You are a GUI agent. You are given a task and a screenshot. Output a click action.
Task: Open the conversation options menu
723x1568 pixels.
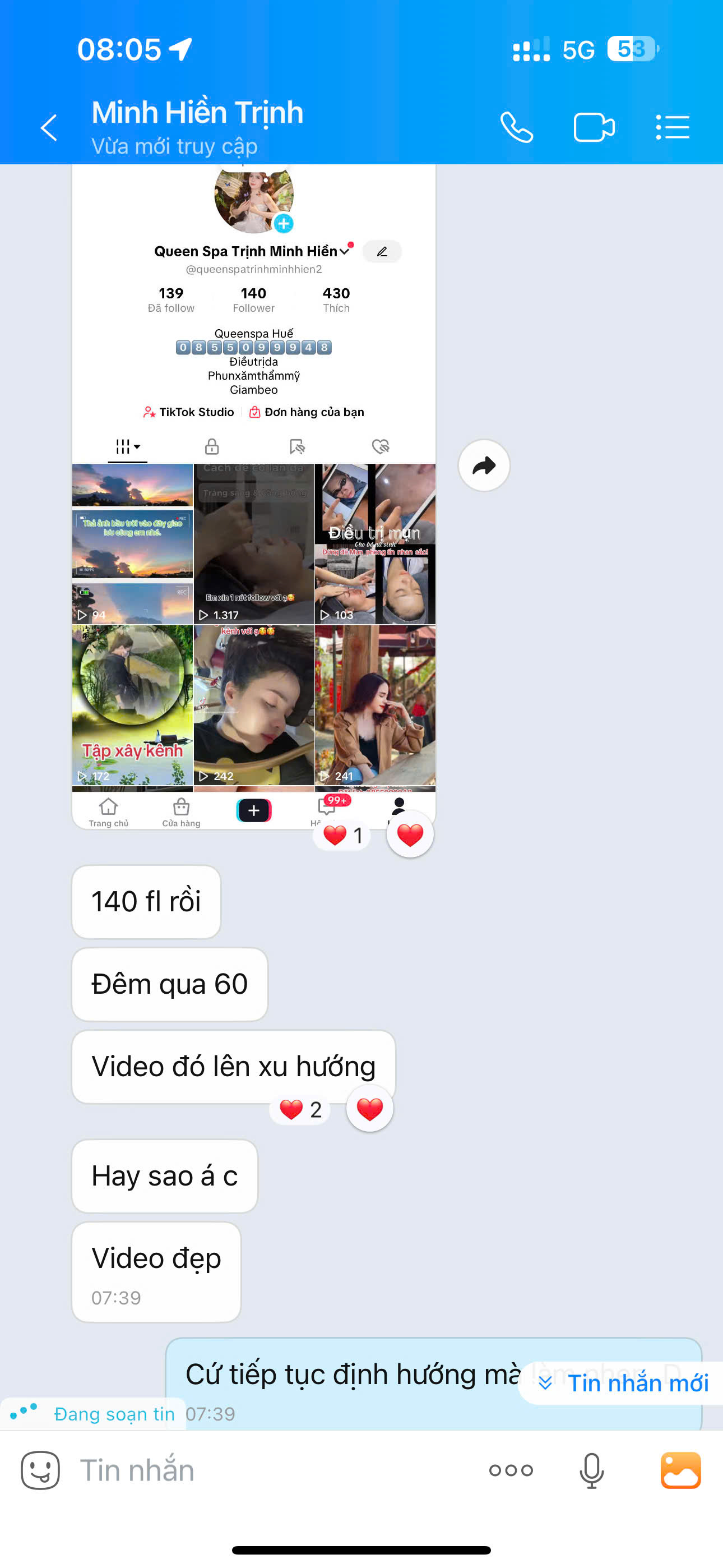click(x=673, y=128)
